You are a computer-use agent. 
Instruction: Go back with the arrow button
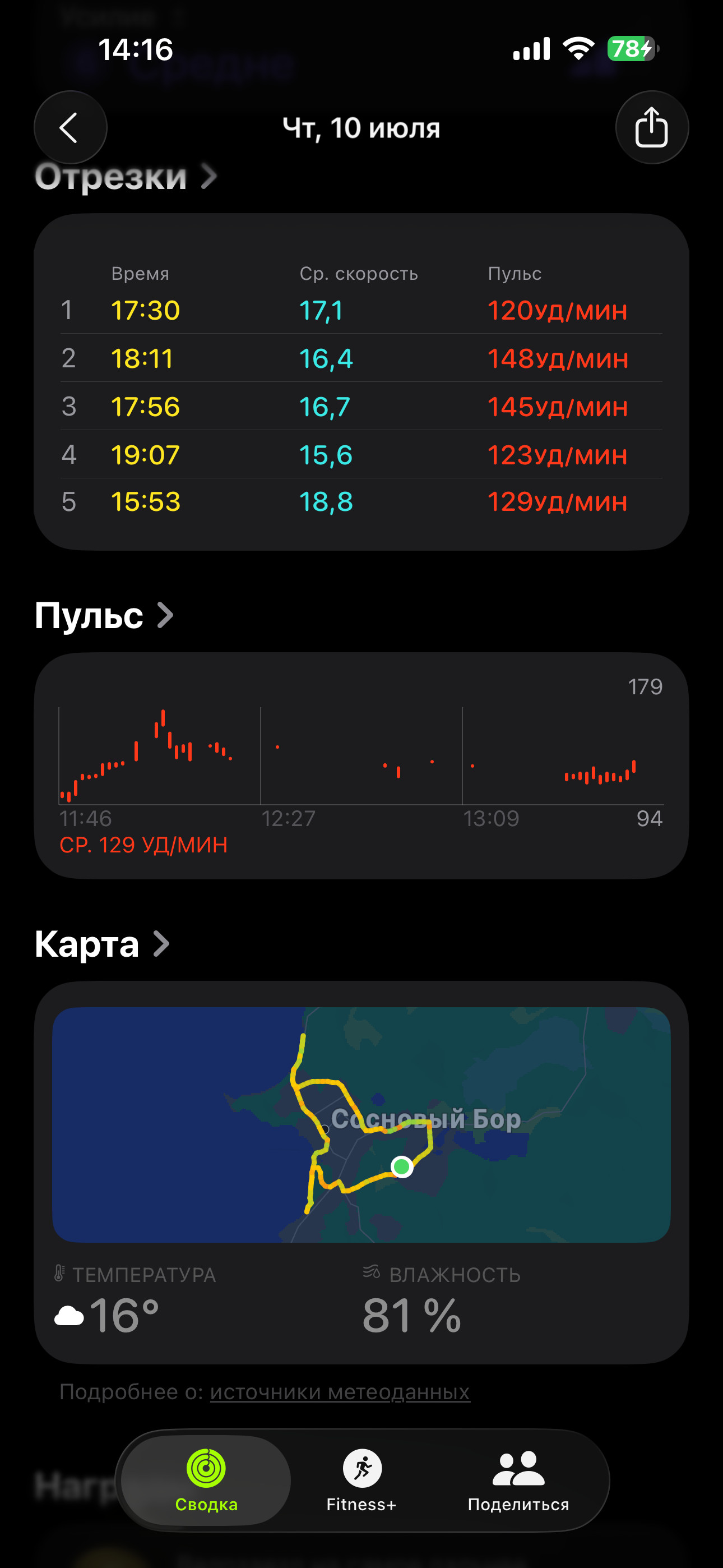(71, 128)
